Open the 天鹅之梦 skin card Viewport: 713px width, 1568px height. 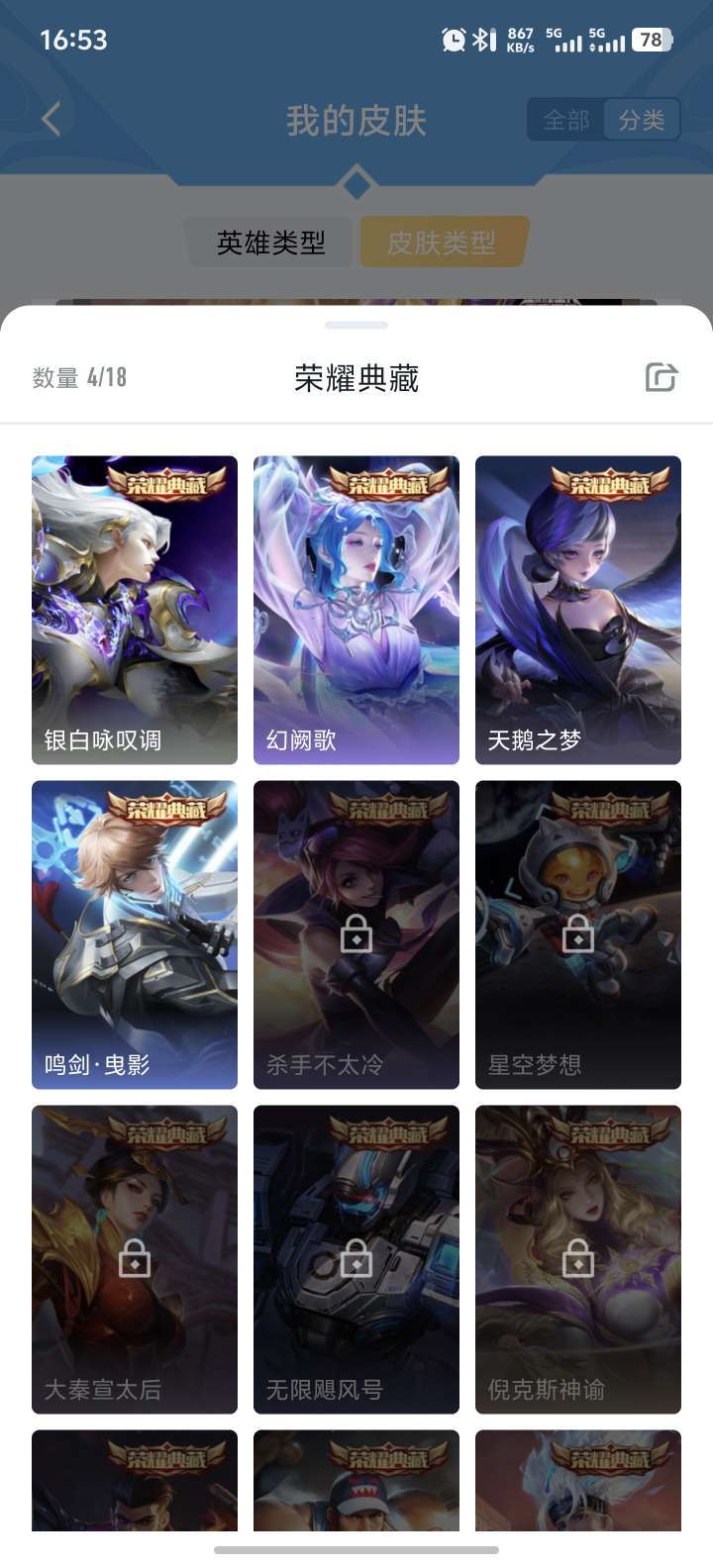tap(578, 610)
